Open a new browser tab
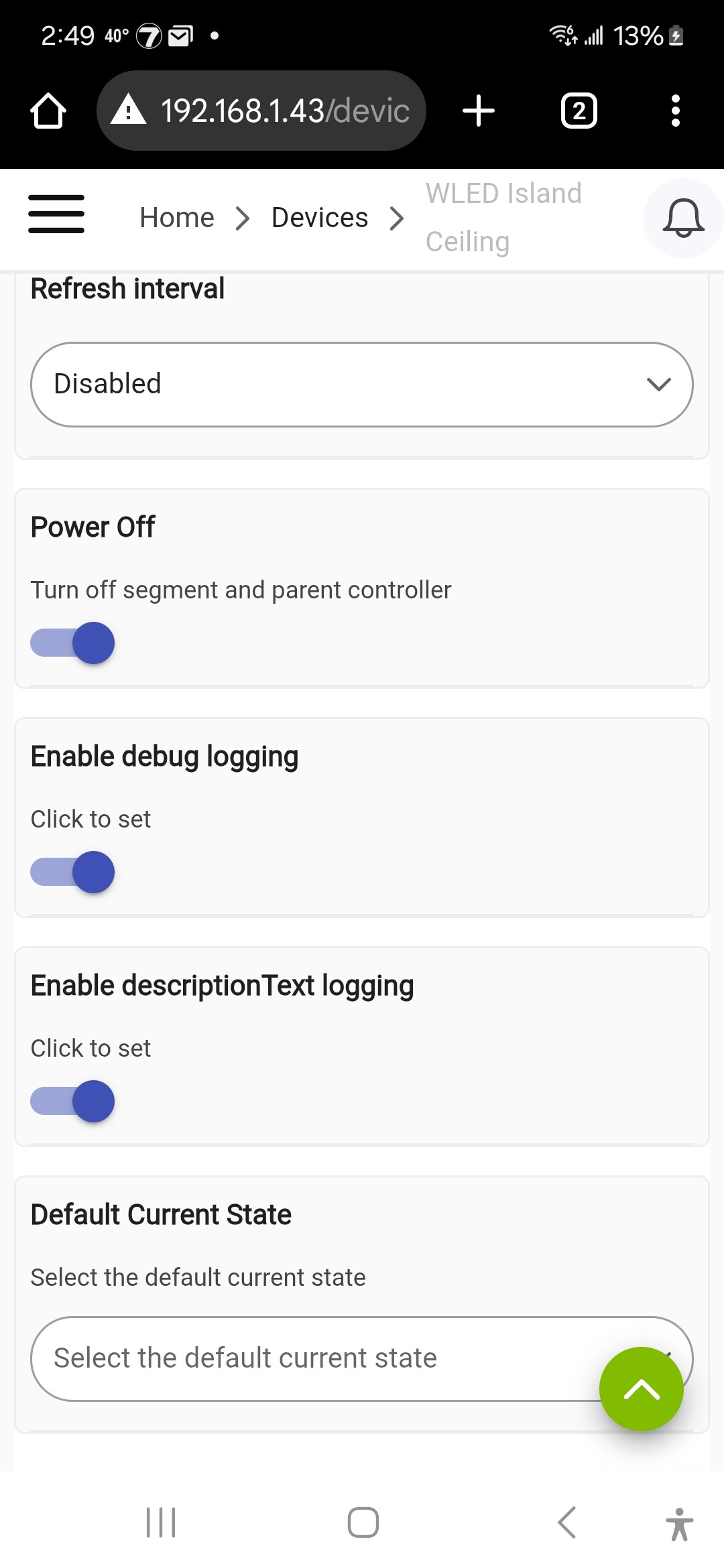Viewport: 724px width, 1568px height. 479,111
